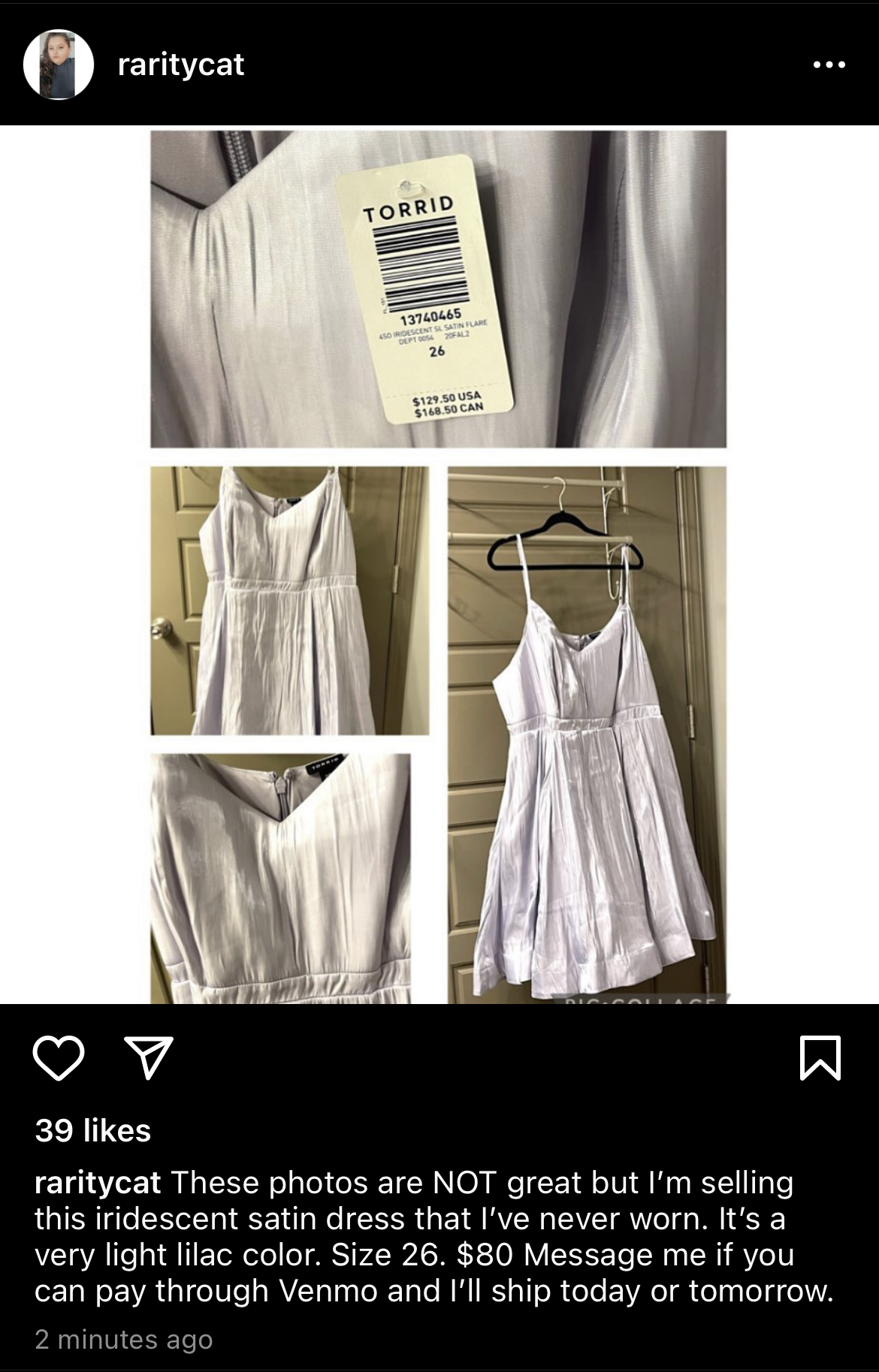The width and height of the screenshot is (879, 1372).
Task: Open raritycat's profile picture
Action: [59, 65]
